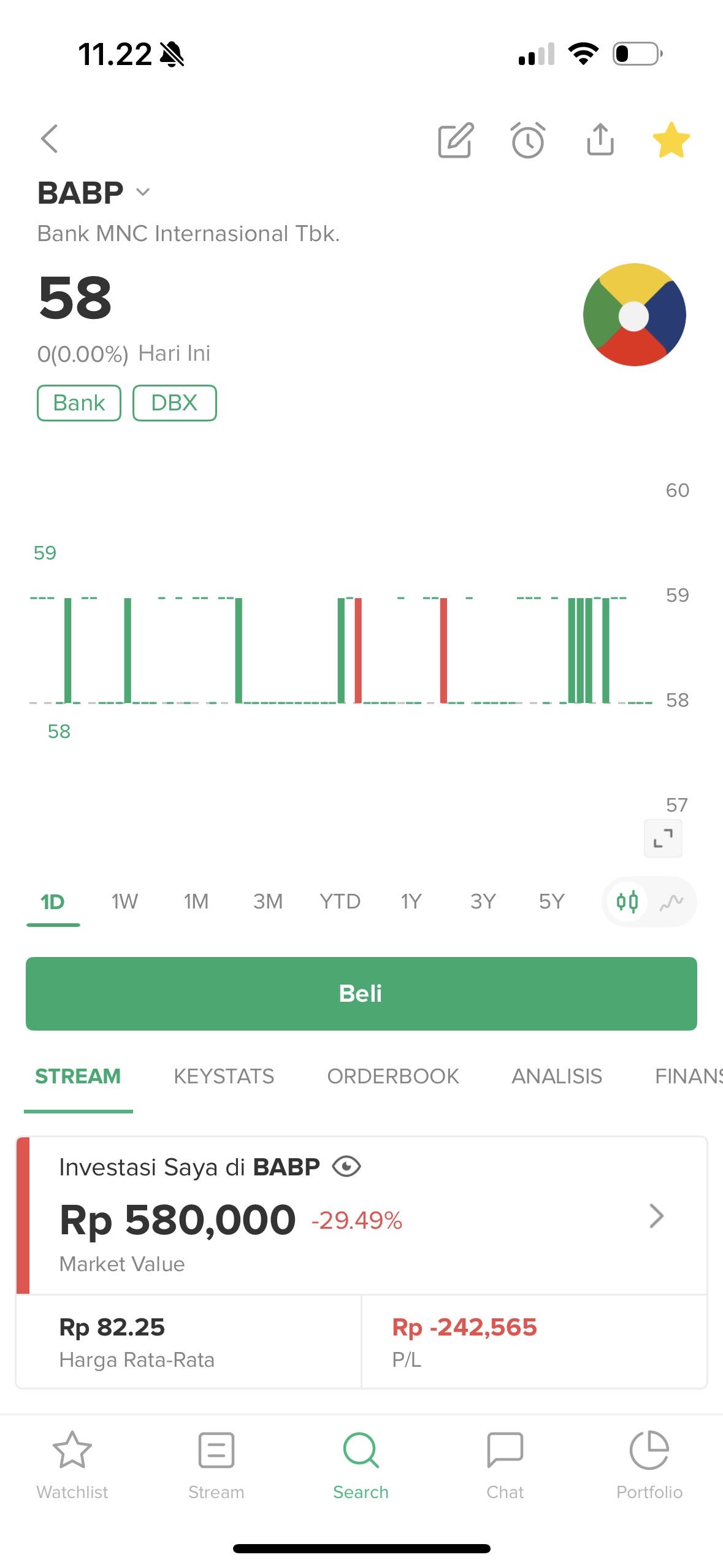The width and height of the screenshot is (723, 1568).
Task: Open the BABP ticker dropdown
Action: [142, 193]
